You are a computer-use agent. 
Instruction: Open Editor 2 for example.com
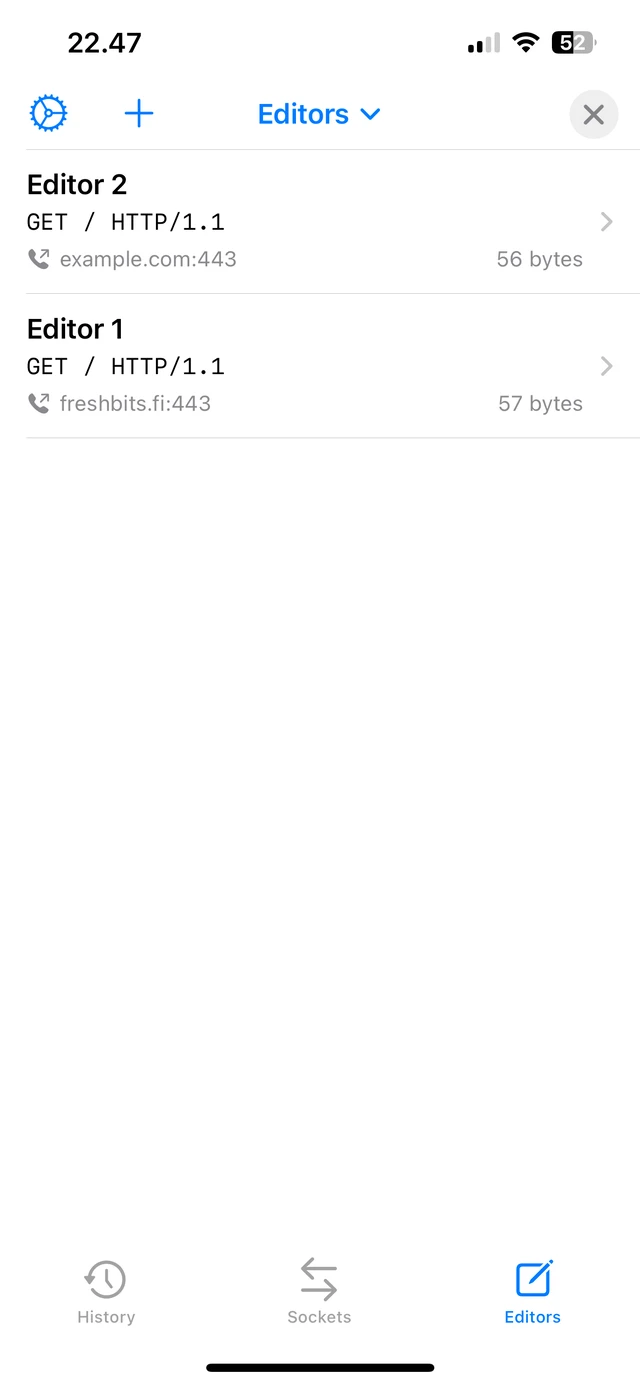[x=320, y=222]
